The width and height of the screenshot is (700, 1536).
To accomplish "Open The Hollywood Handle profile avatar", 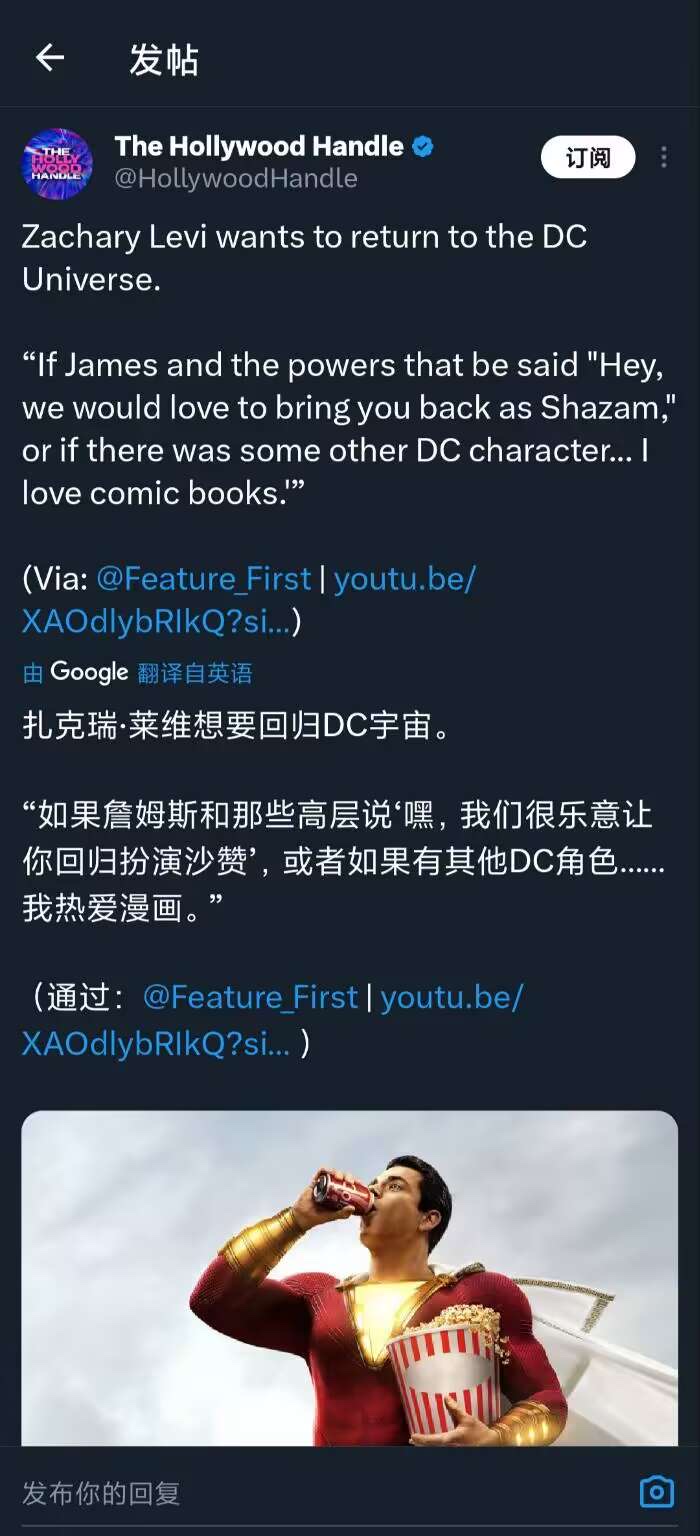I will 58,163.
